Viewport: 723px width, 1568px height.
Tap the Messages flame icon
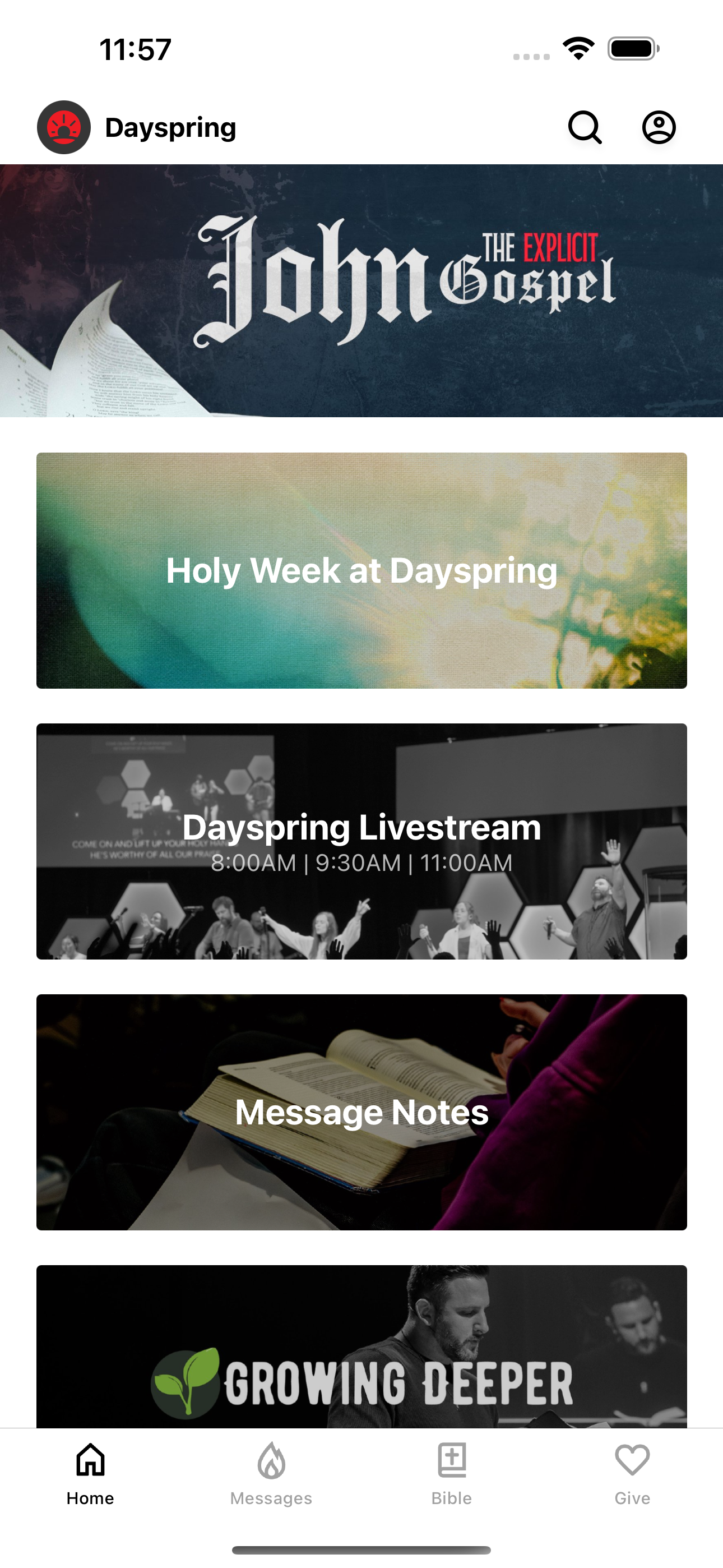click(x=270, y=1458)
